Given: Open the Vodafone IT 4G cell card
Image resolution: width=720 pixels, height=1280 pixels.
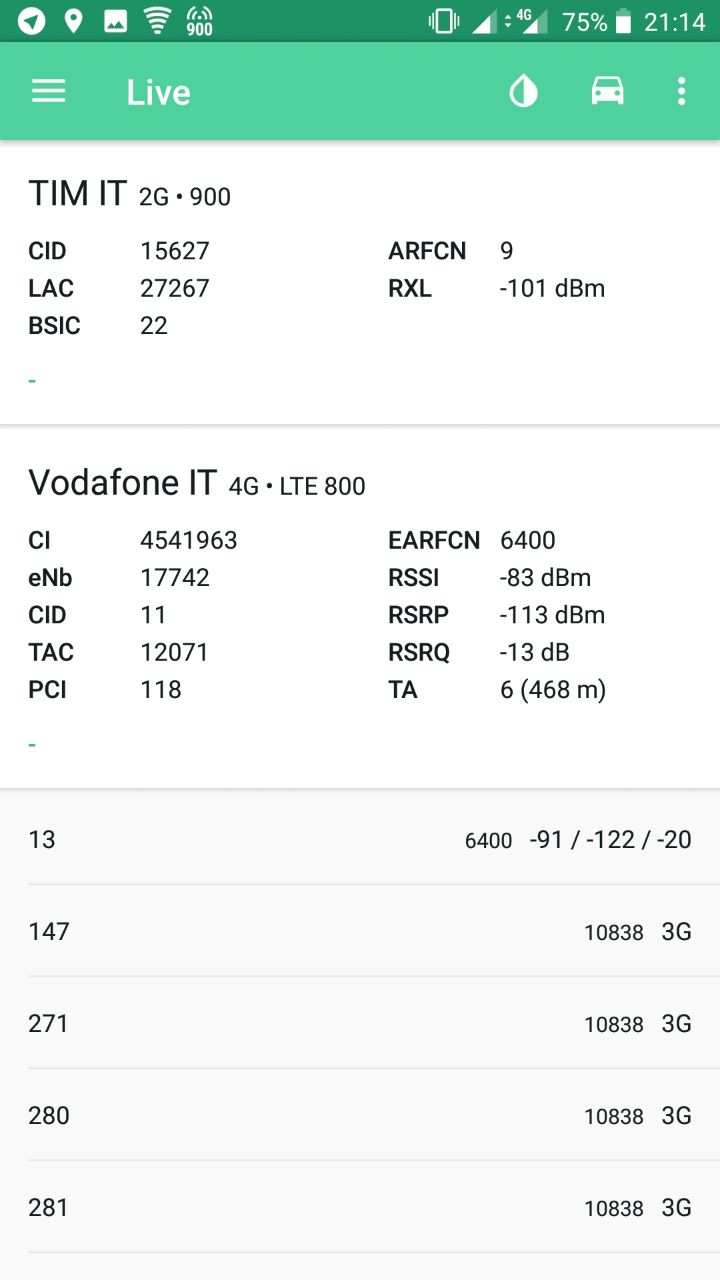Looking at the screenshot, I should point(360,608).
